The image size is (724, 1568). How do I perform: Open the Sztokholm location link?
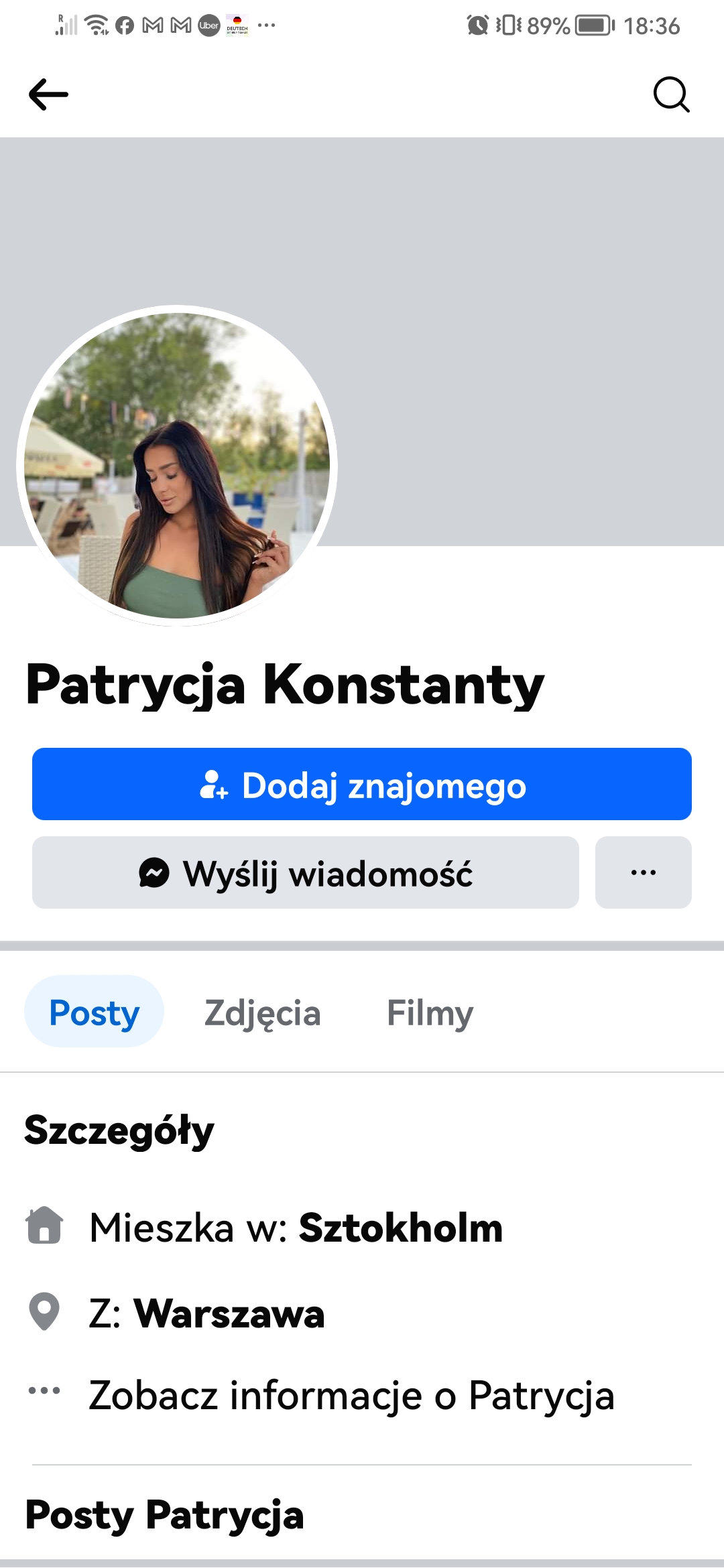[400, 1228]
